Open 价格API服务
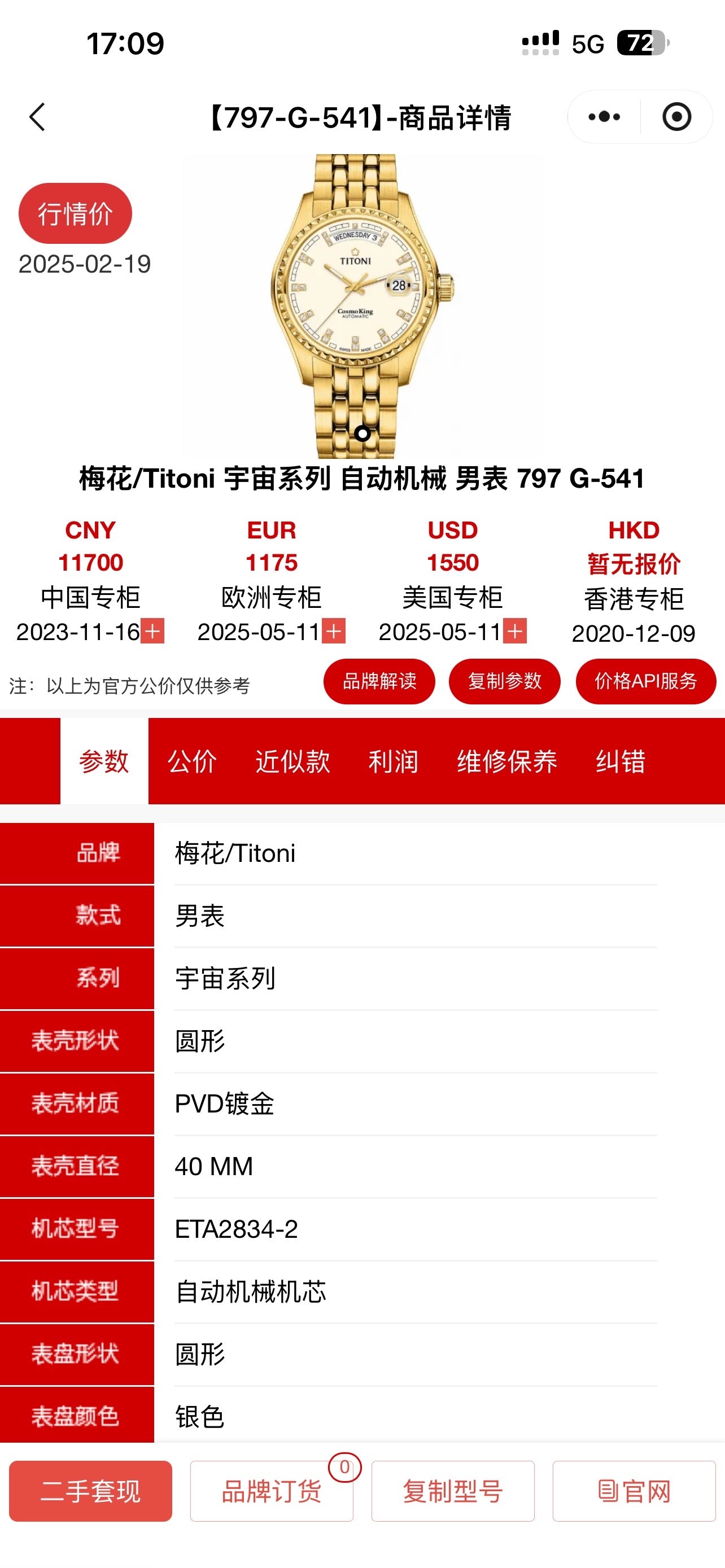The width and height of the screenshot is (725, 1568). [646, 681]
